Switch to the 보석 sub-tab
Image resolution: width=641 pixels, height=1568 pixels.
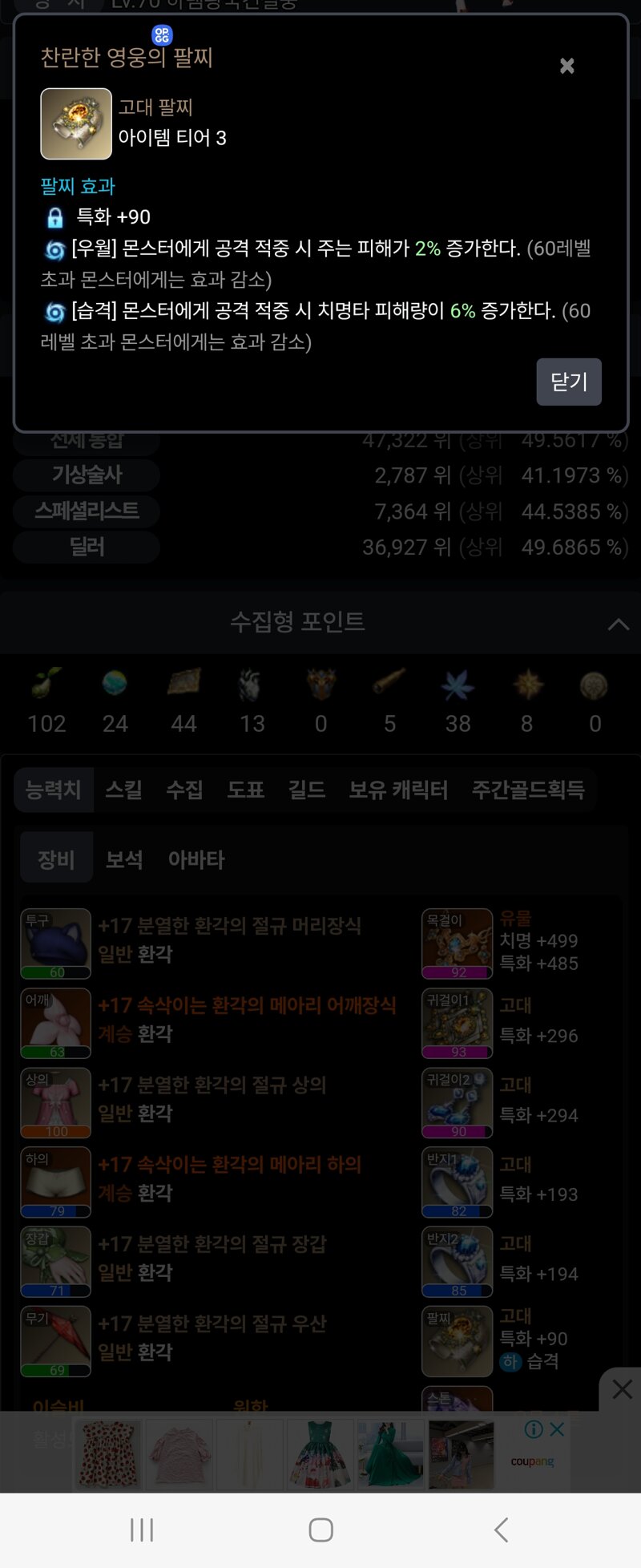124,859
